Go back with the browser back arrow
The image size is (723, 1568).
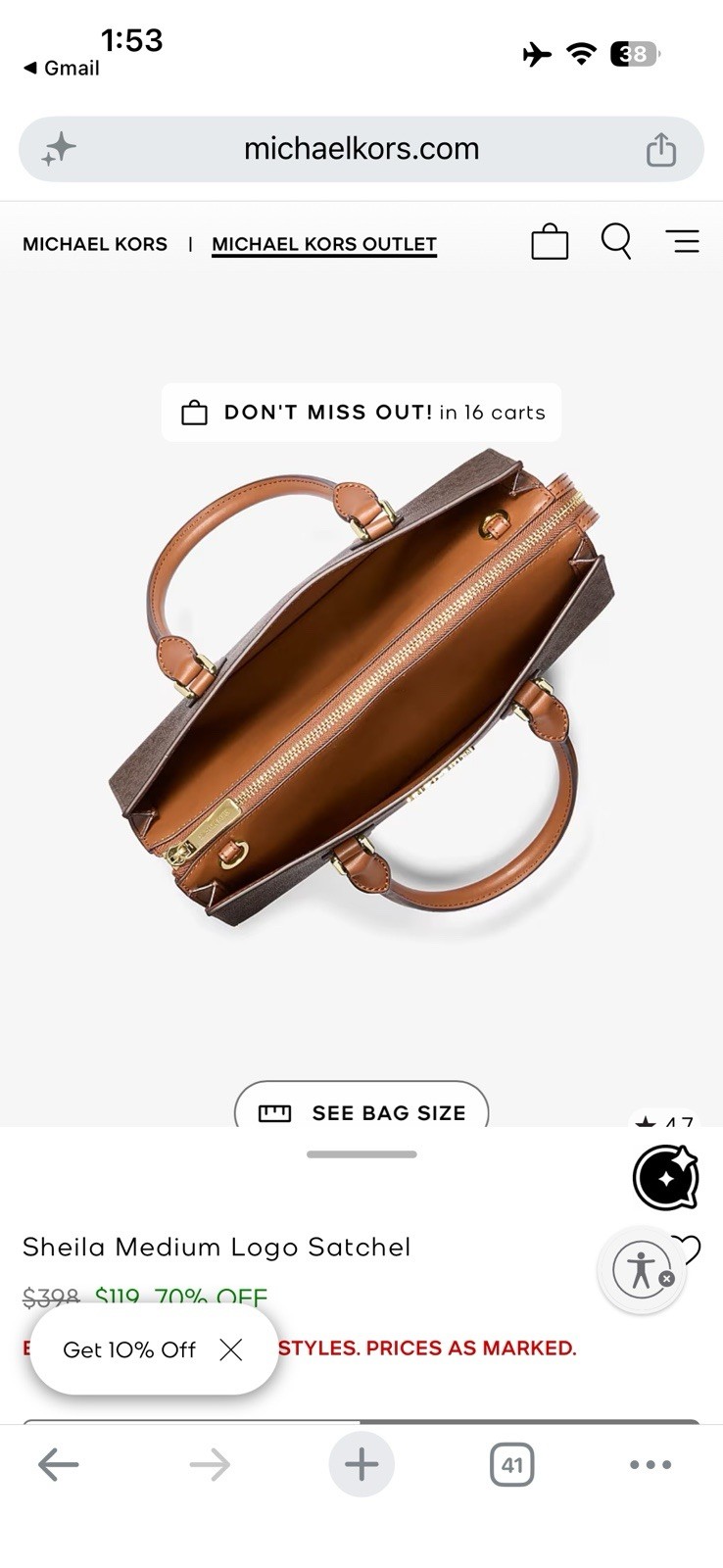pos(58,1465)
